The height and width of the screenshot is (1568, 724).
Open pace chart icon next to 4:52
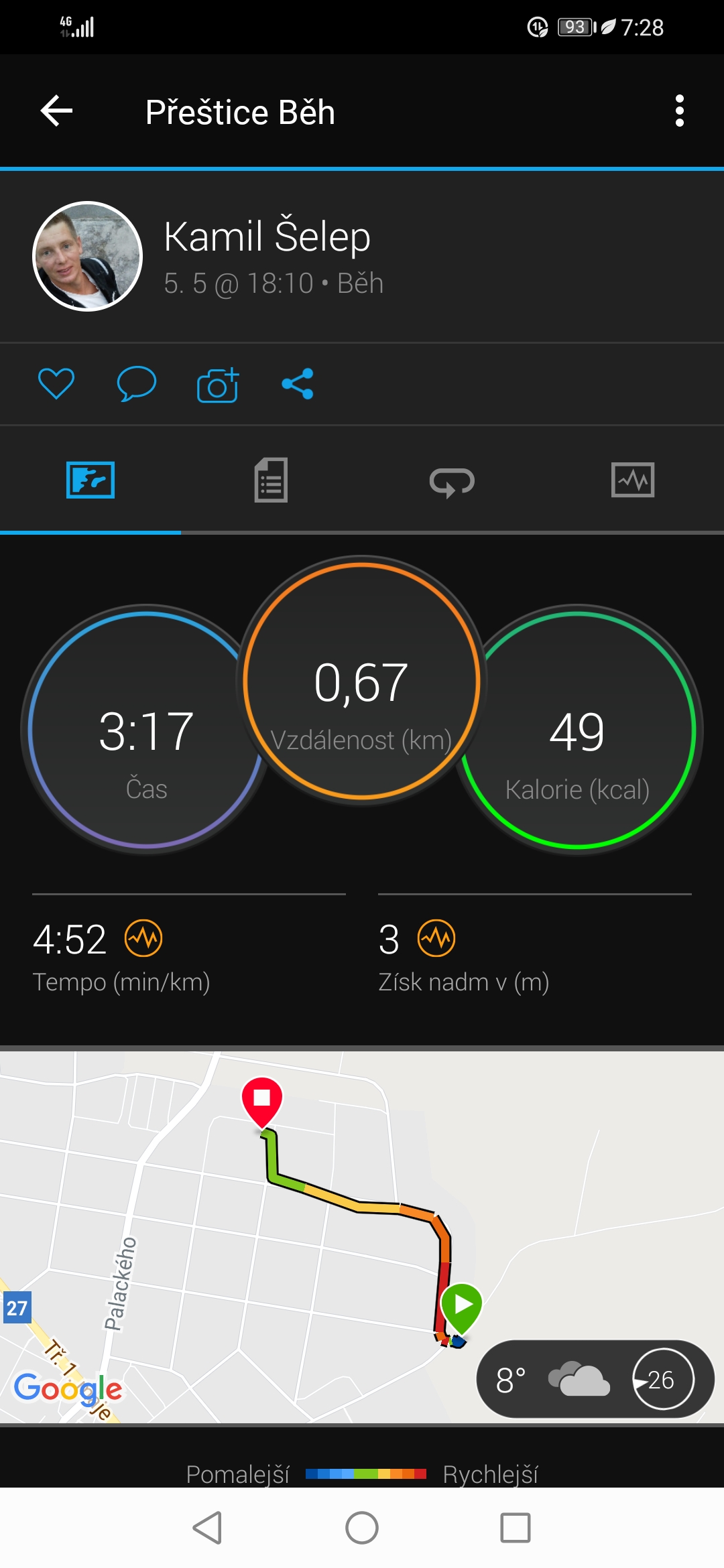(143, 938)
